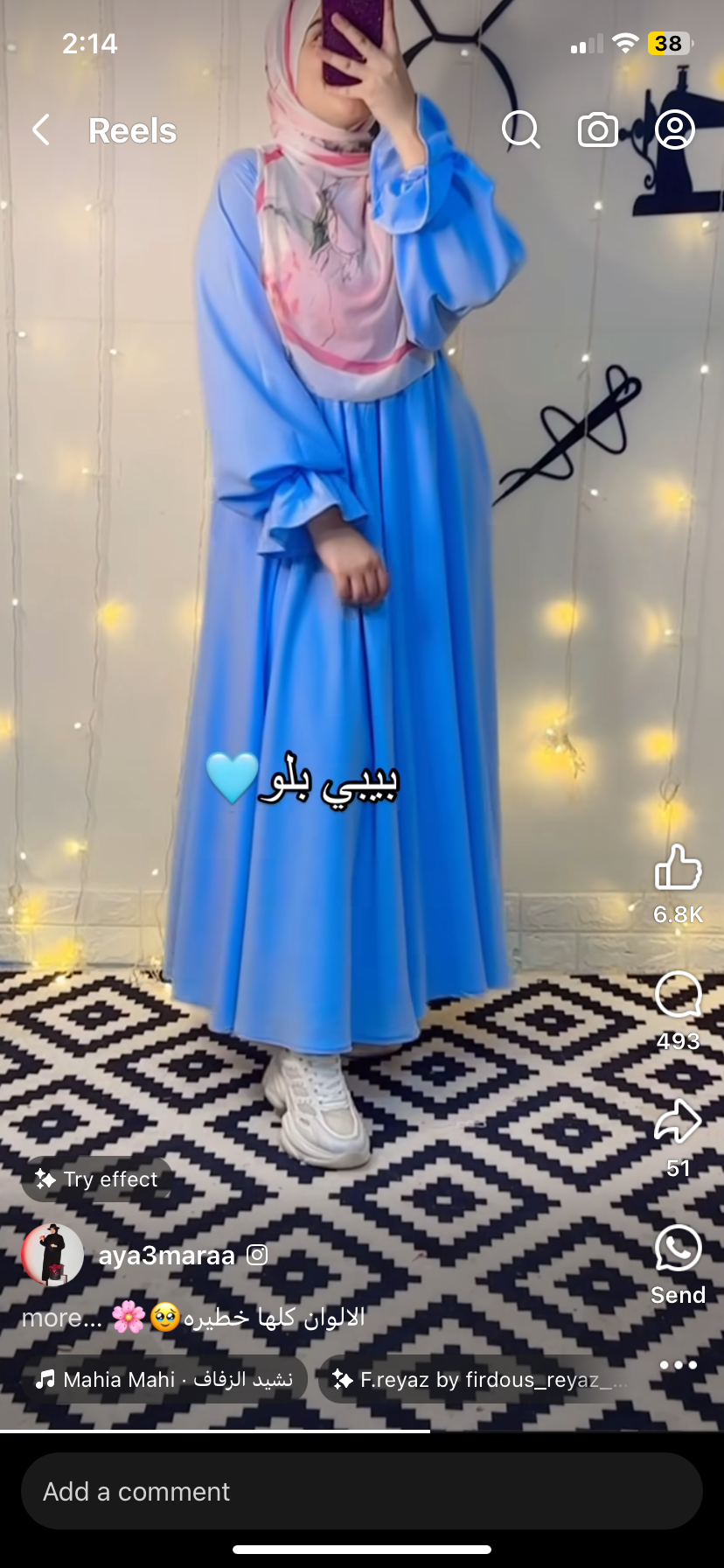Tap the Try effect chip
724x1568 pixels.
[97, 1179]
